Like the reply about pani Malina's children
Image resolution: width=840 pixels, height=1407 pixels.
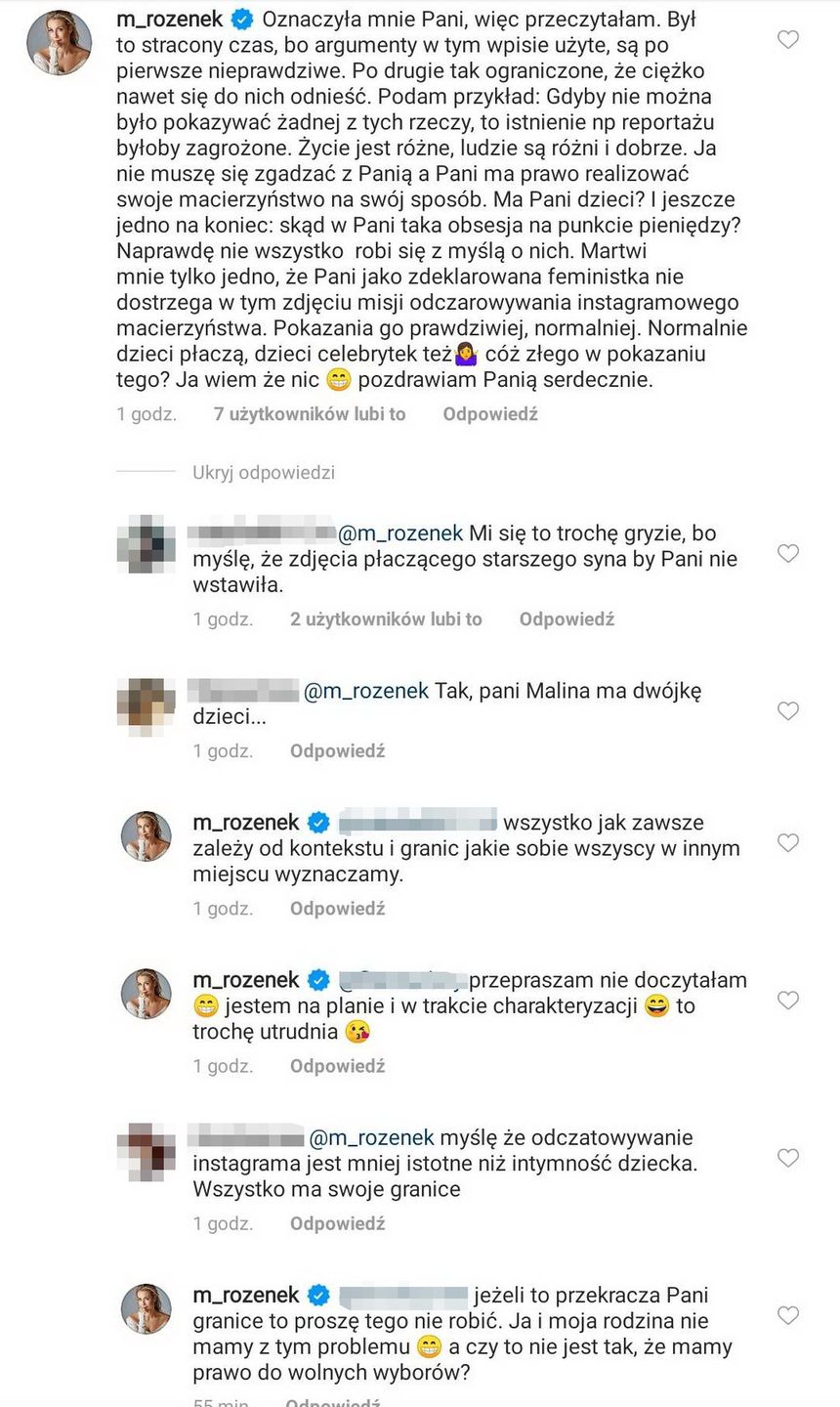[x=787, y=711]
